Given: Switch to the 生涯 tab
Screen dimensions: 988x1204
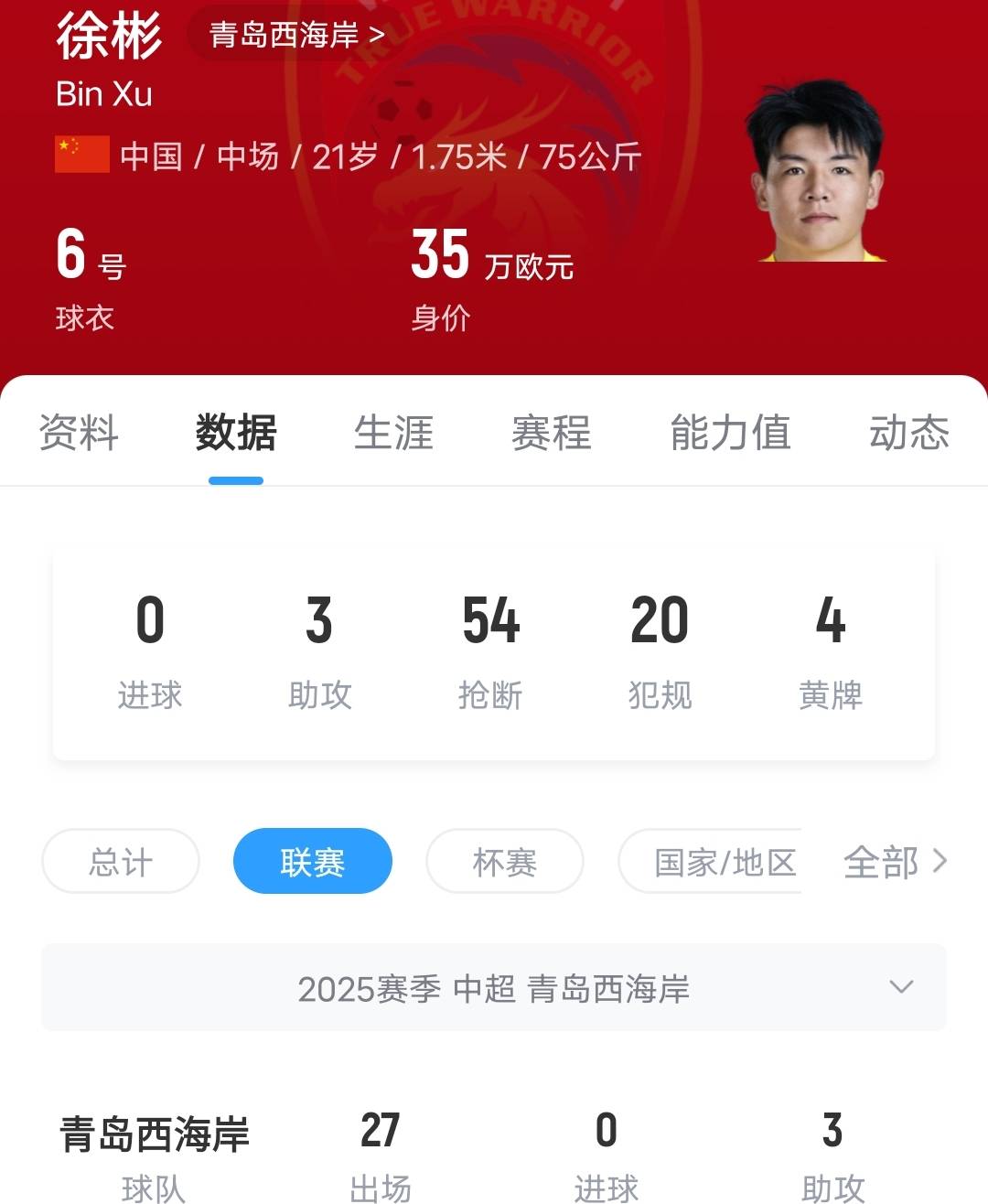Looking at the screenshot, I should click(x=393, y=434).
